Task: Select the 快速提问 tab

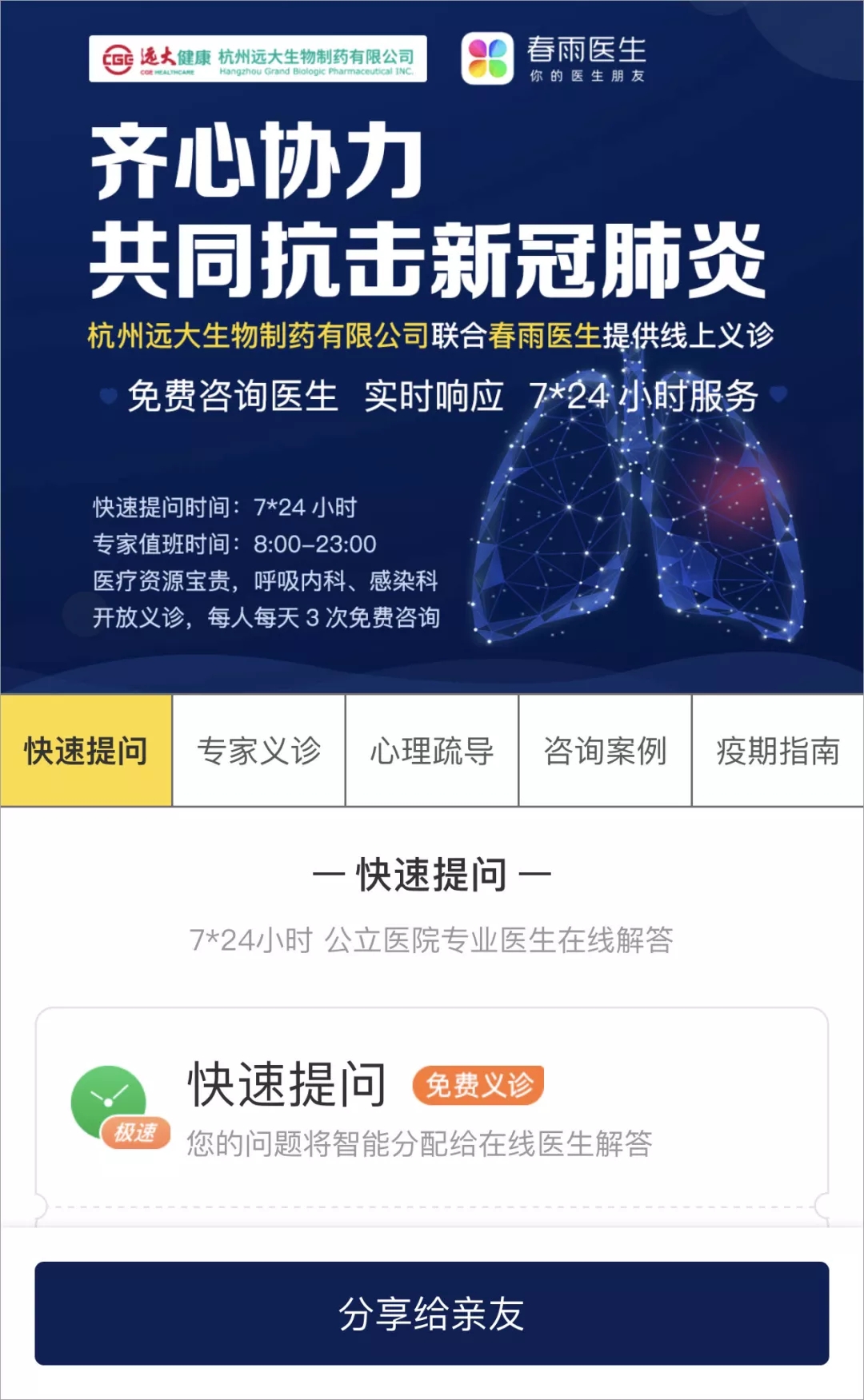Action: [86, 751]
